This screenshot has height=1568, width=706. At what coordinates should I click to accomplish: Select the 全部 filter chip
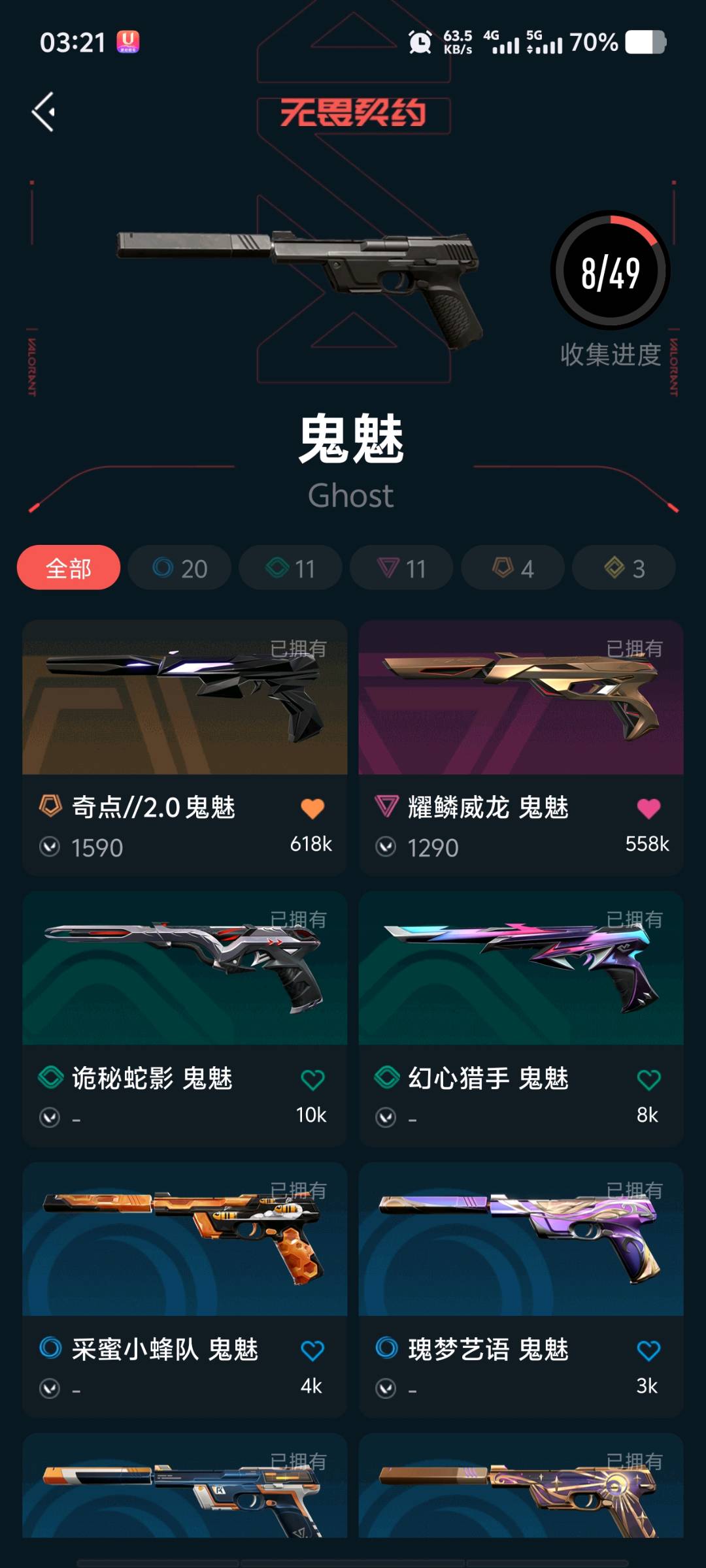click(69, 568)
